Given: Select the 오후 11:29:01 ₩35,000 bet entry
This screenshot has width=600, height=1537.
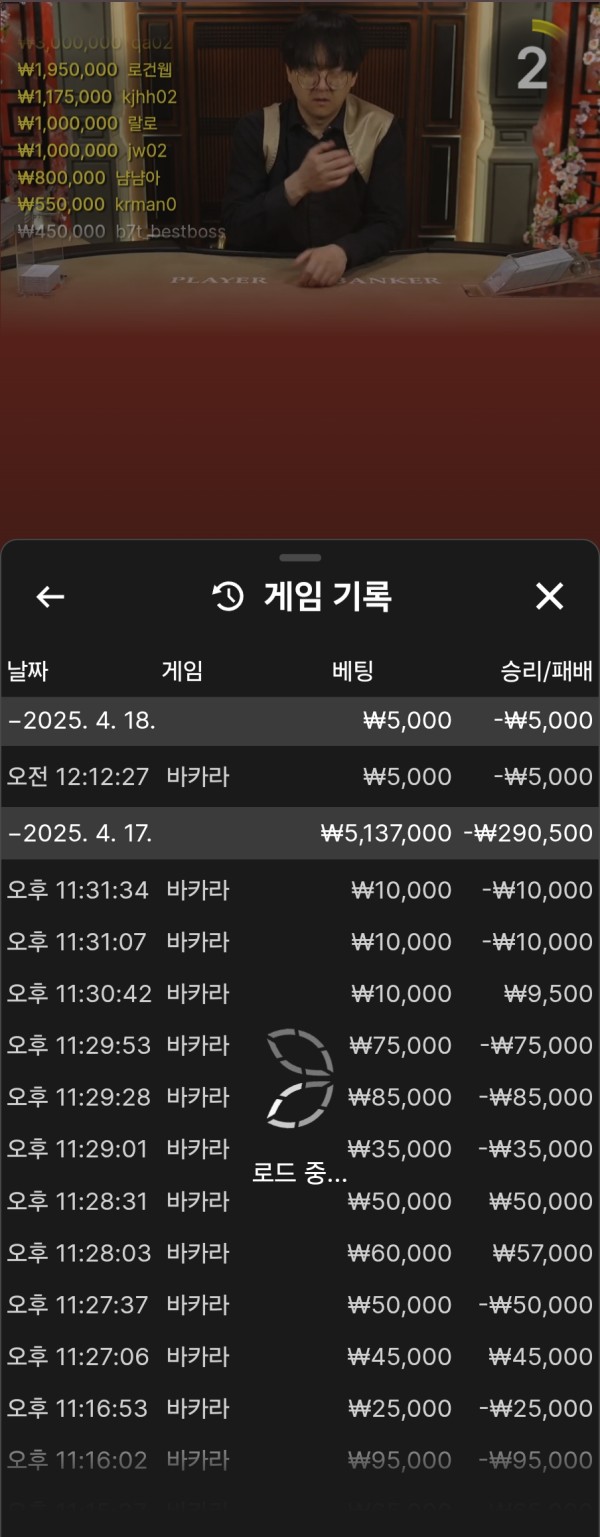Looking at the screenshot, I should (x=299, y=1150).
